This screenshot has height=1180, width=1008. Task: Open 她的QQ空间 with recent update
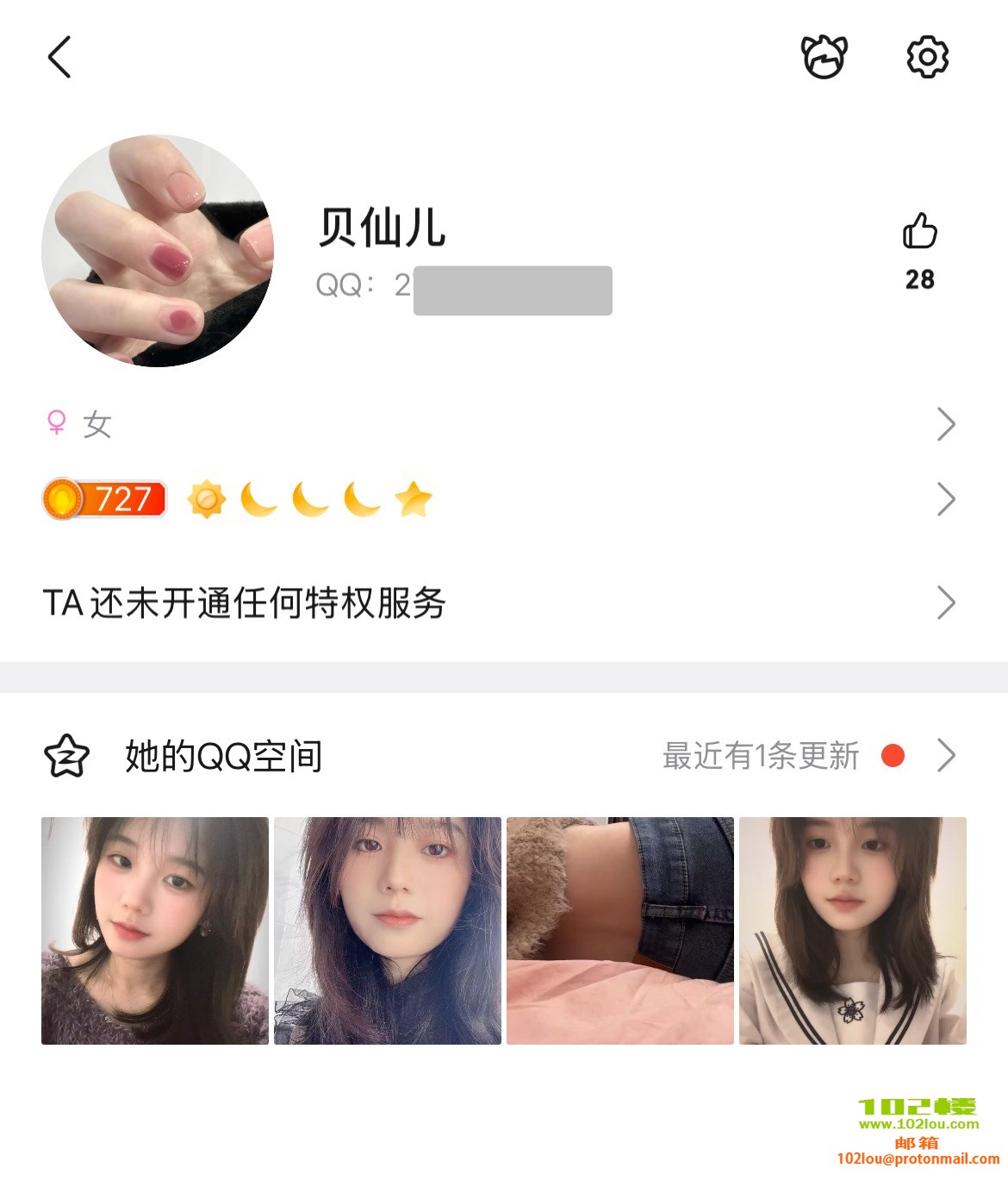point(500,756)
